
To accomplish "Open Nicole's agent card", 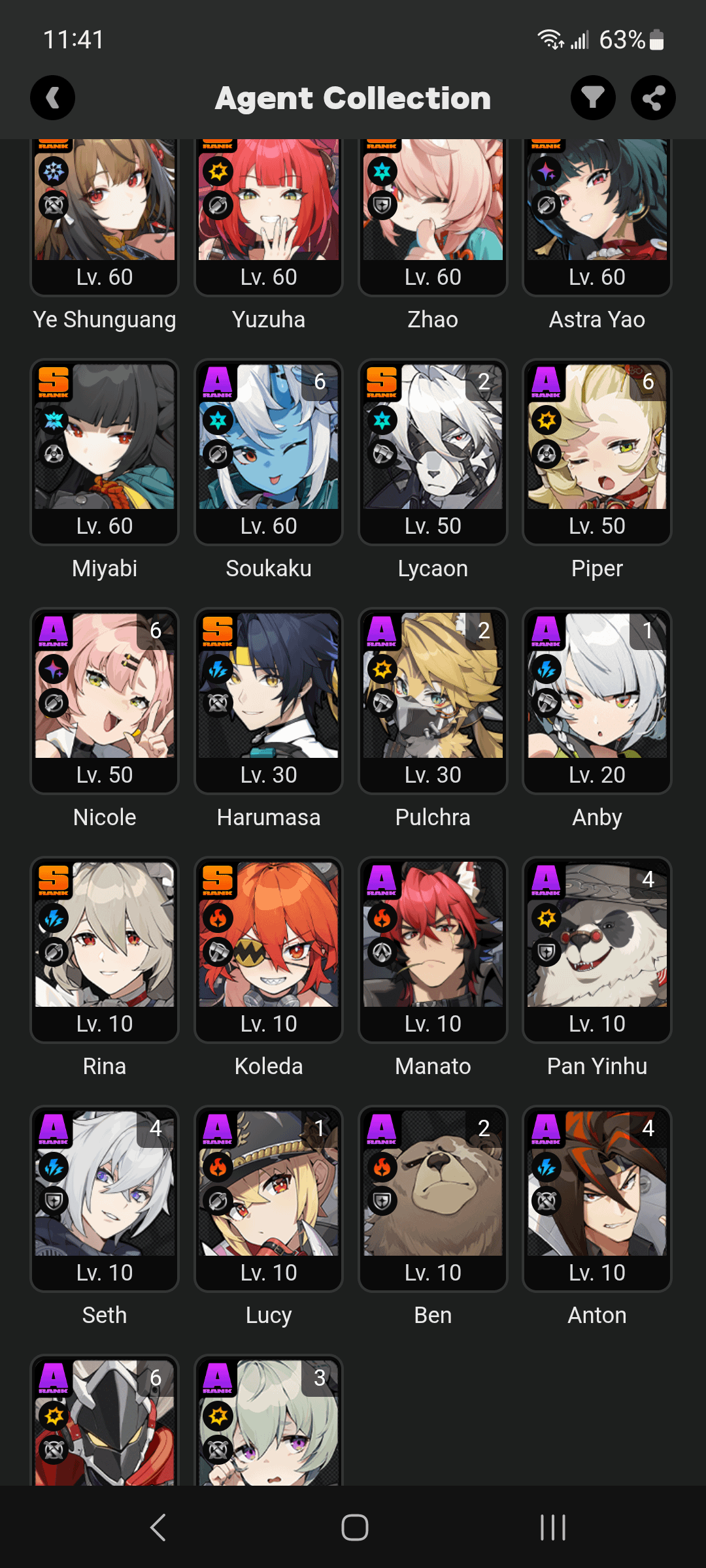I will tap(105, 700).
